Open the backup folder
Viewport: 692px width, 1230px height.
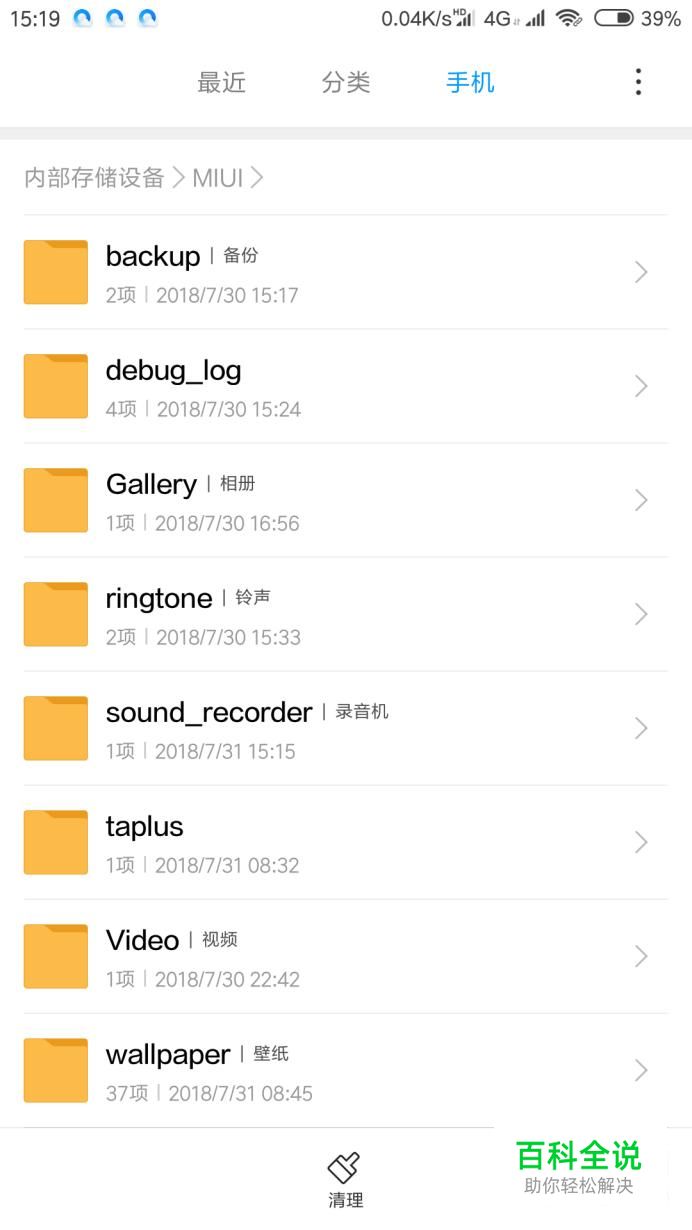(345, 272)
